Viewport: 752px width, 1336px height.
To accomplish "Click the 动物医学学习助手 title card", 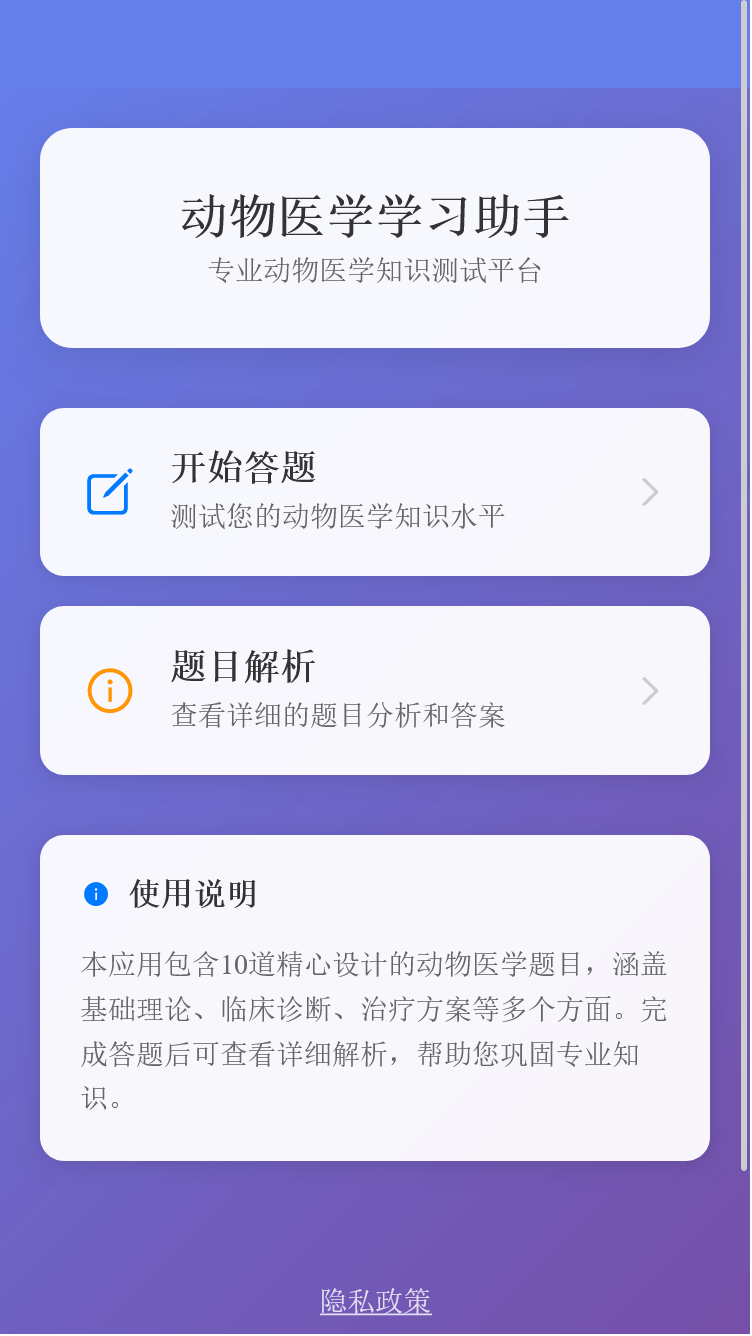I will (375, 213).
